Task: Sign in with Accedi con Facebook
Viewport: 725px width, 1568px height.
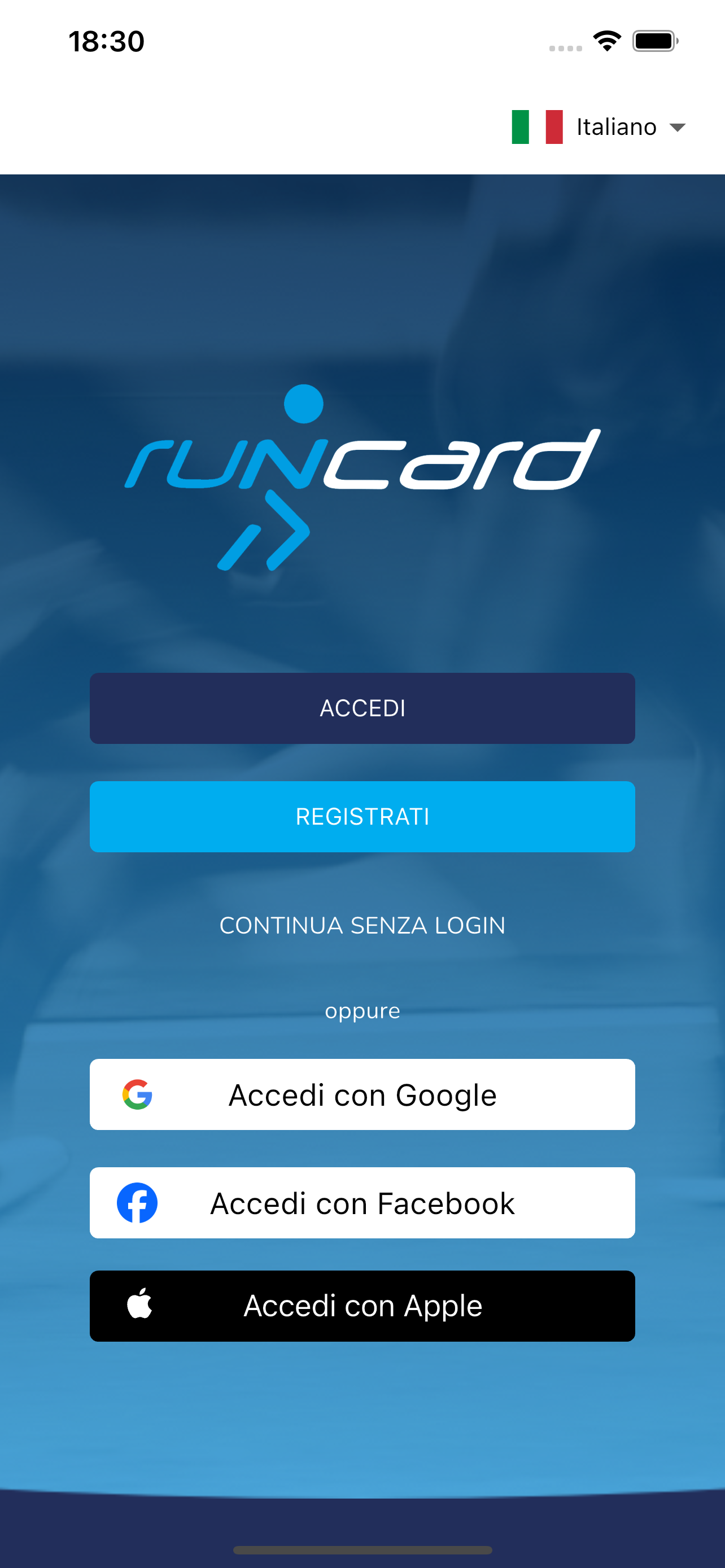Action: (362, 1203)
